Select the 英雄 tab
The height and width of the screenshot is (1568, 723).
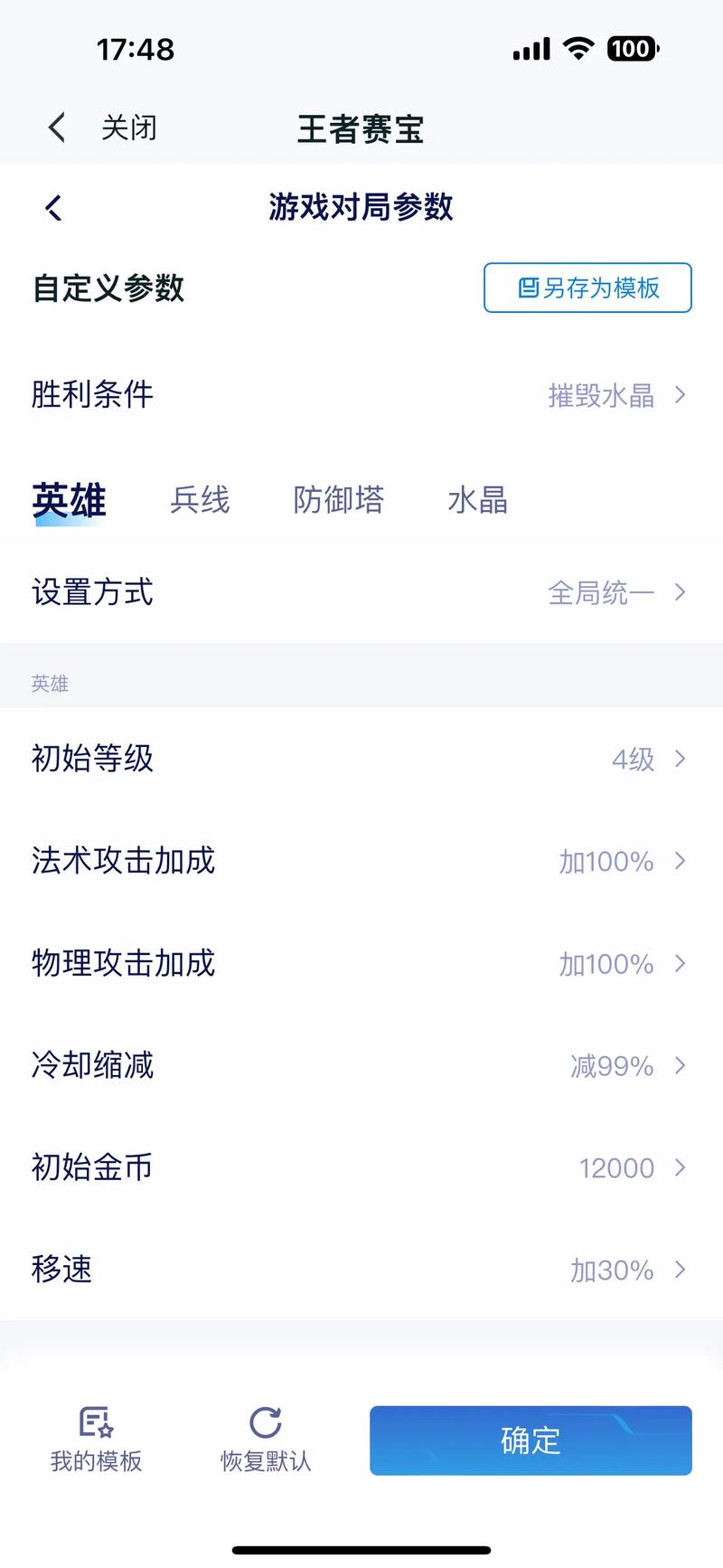70,500
